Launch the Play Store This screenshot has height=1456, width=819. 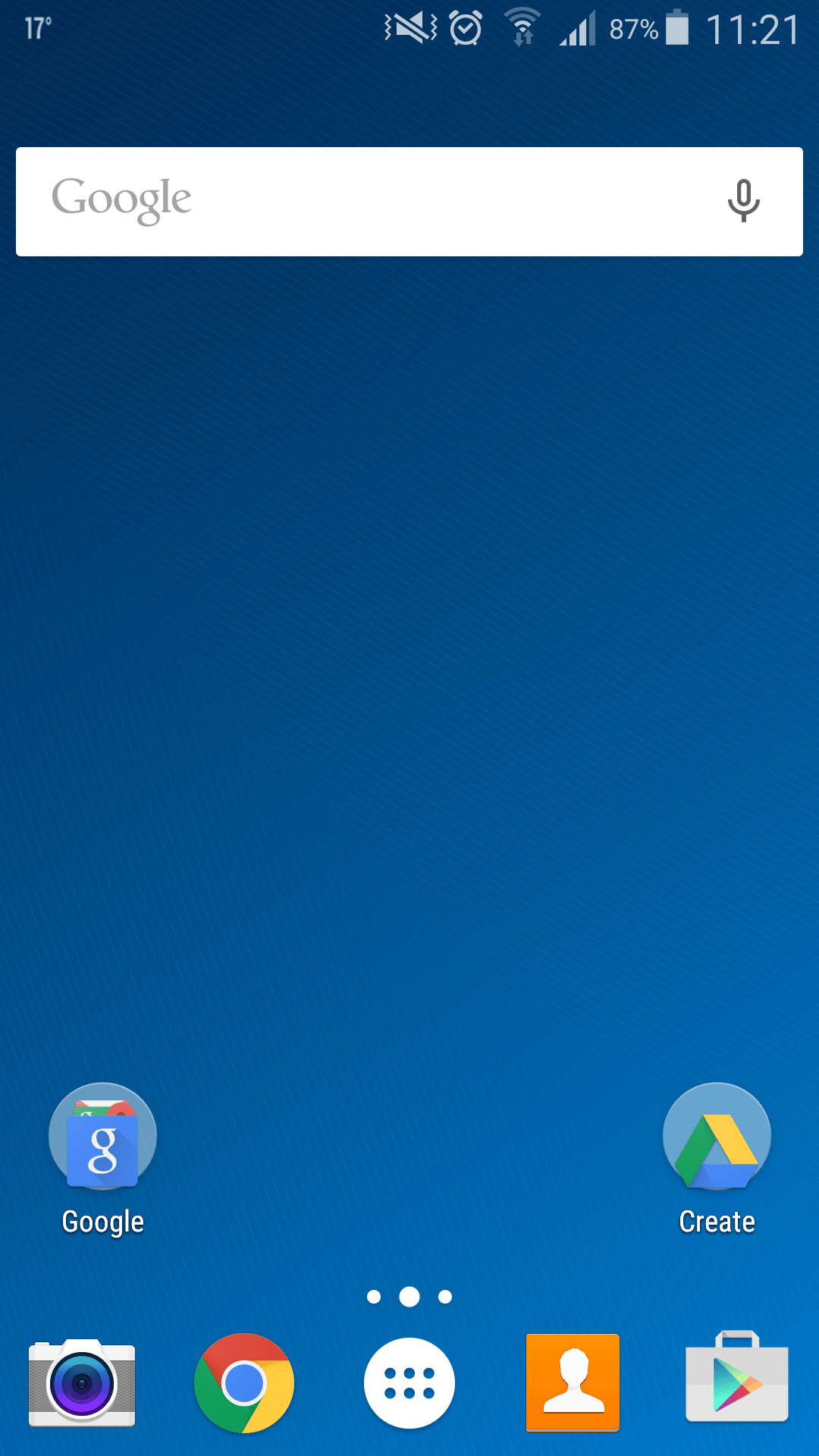click(737, 1380)
